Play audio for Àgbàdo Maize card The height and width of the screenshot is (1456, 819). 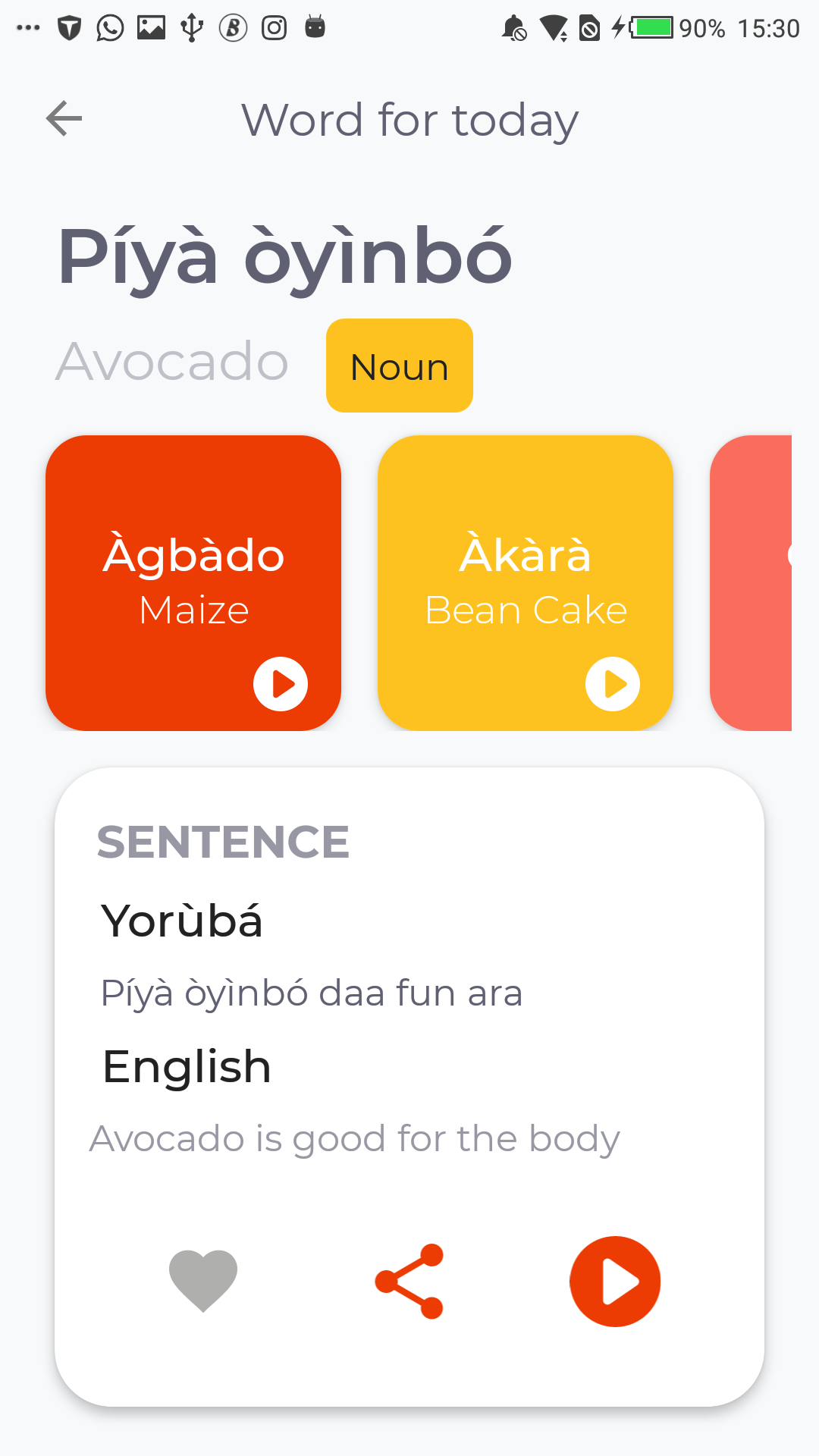[x=281, y=684]
